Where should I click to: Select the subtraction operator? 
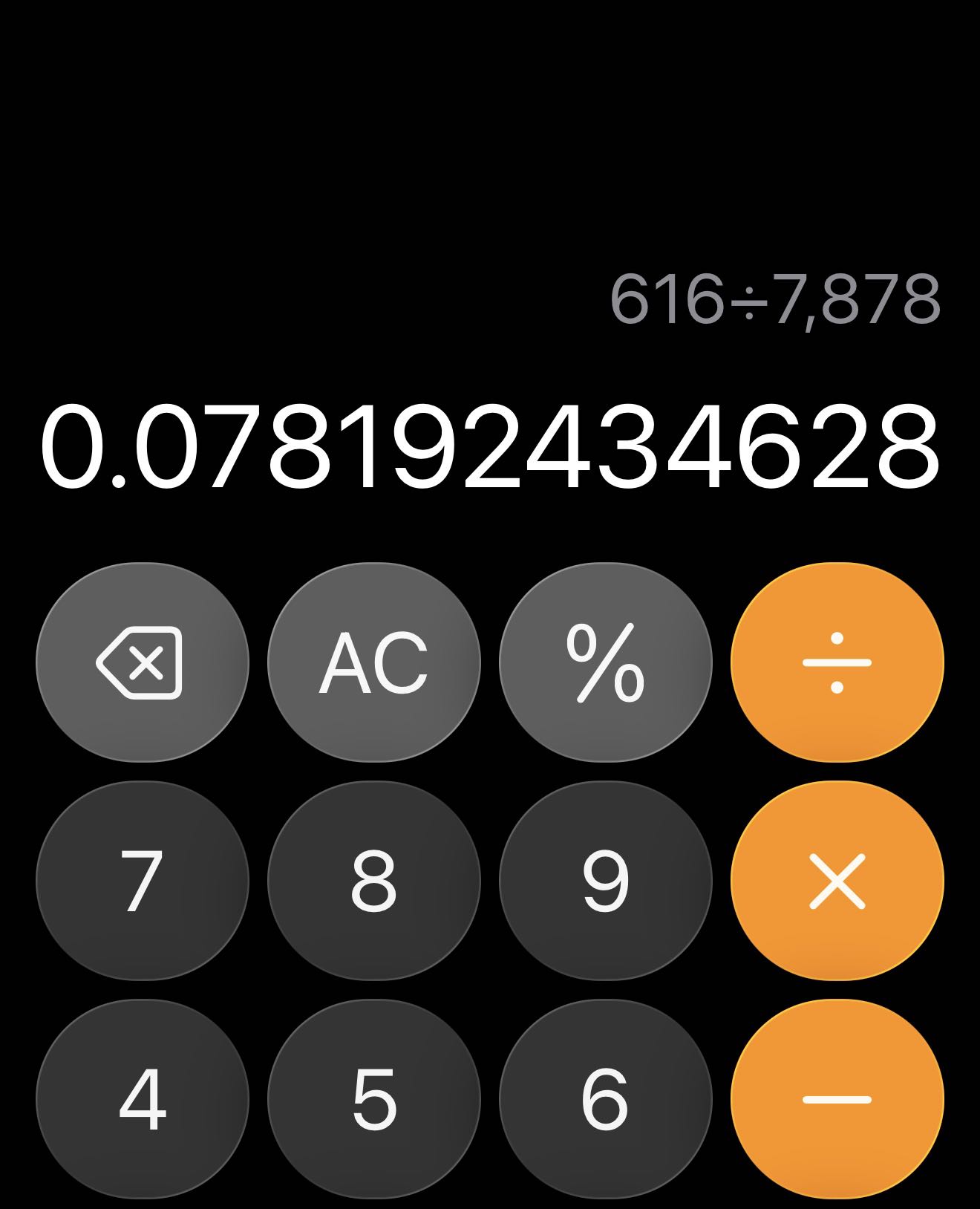[x=837, y=1099]
